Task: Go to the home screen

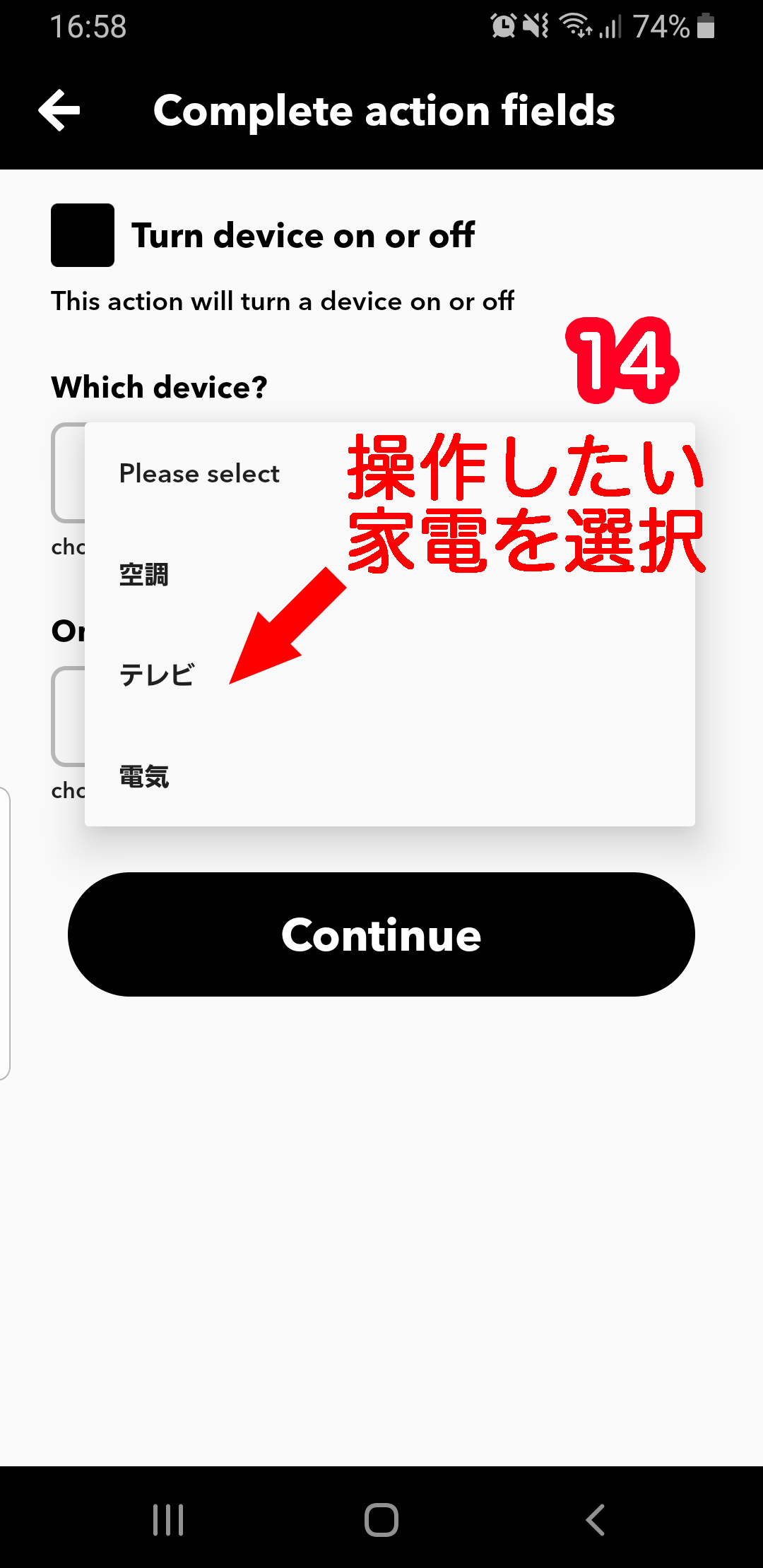Action: [381, 1519]
